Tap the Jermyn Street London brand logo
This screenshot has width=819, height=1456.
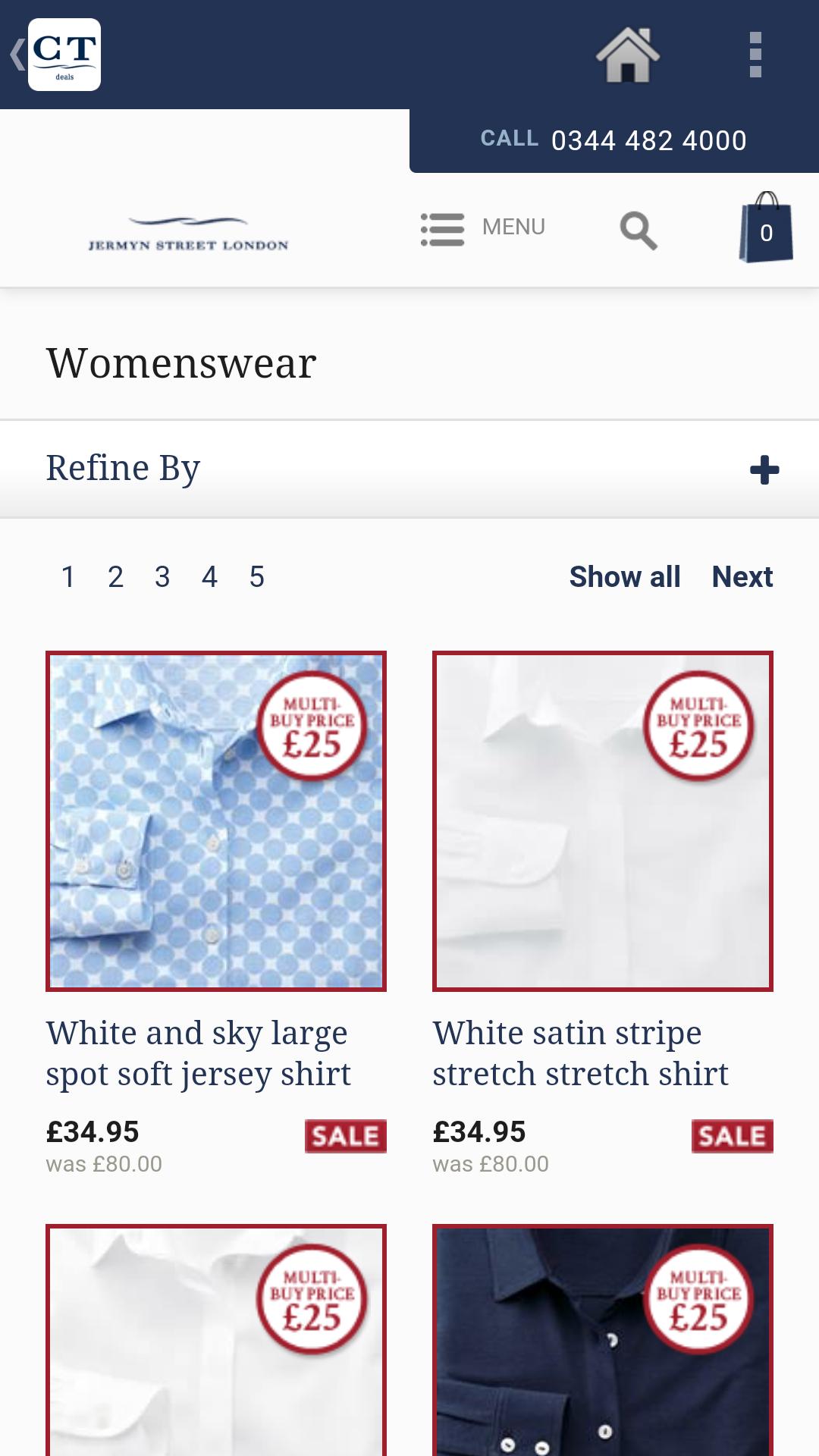[188, 230]
